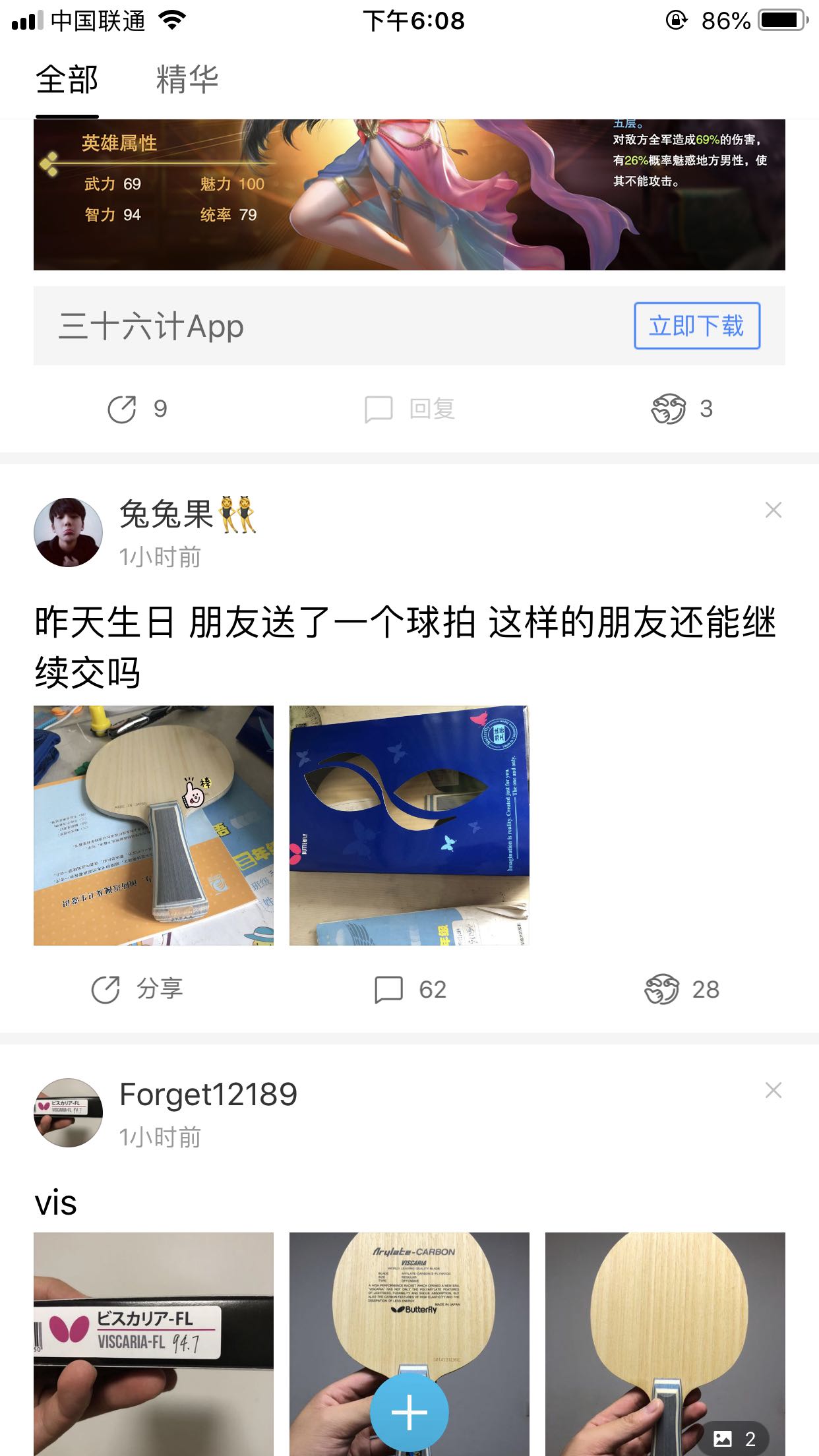Open the VISCARIA-FL label photo
This screenshot has height=1456, width=819.
tap(154, 1339)
